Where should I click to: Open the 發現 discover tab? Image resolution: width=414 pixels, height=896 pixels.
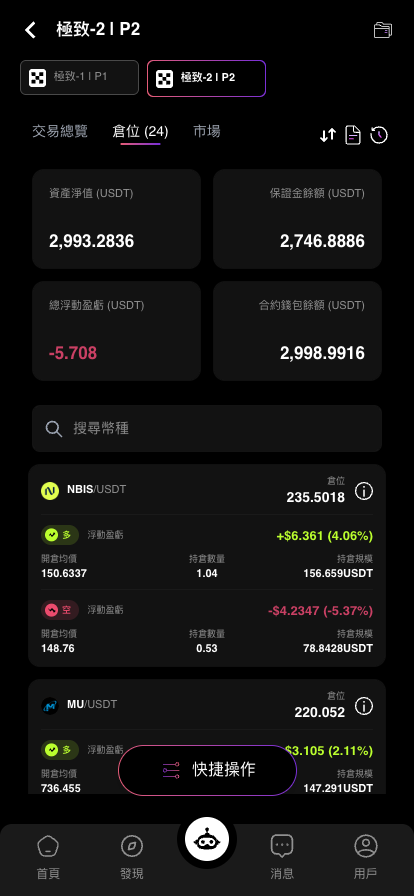pyautogui.click(x=132, y=857)
